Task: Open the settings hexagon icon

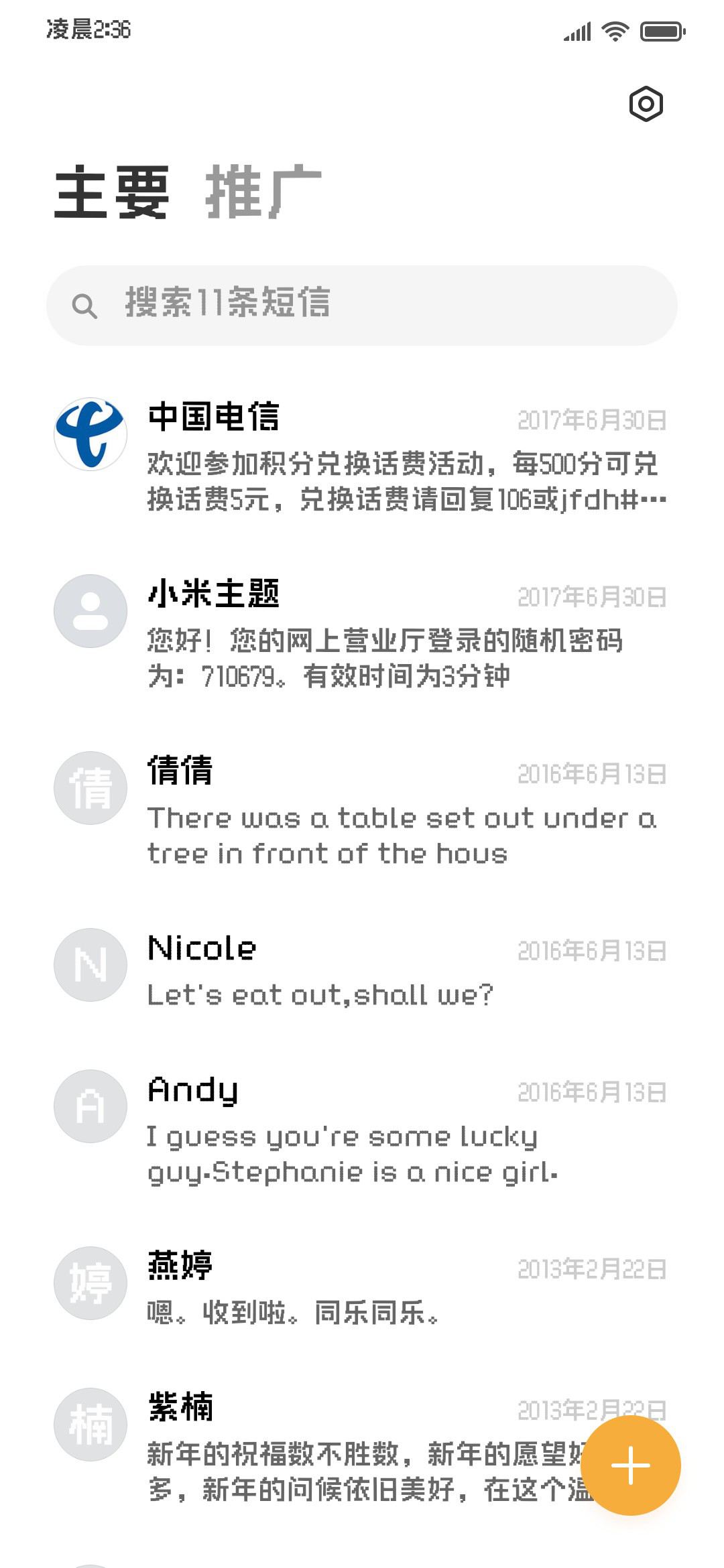Action: click(646, 104)
